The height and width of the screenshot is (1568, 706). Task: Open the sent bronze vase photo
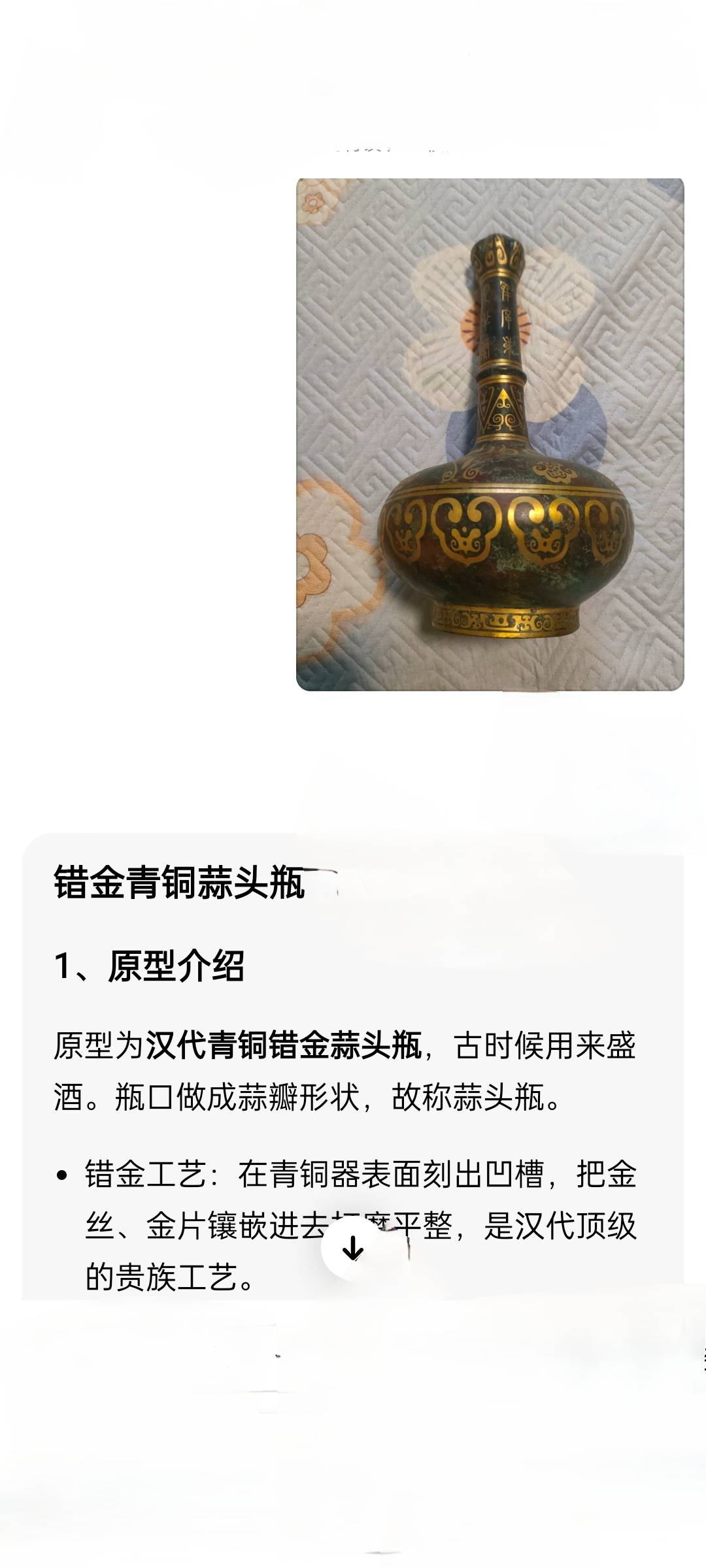(490, 434)
